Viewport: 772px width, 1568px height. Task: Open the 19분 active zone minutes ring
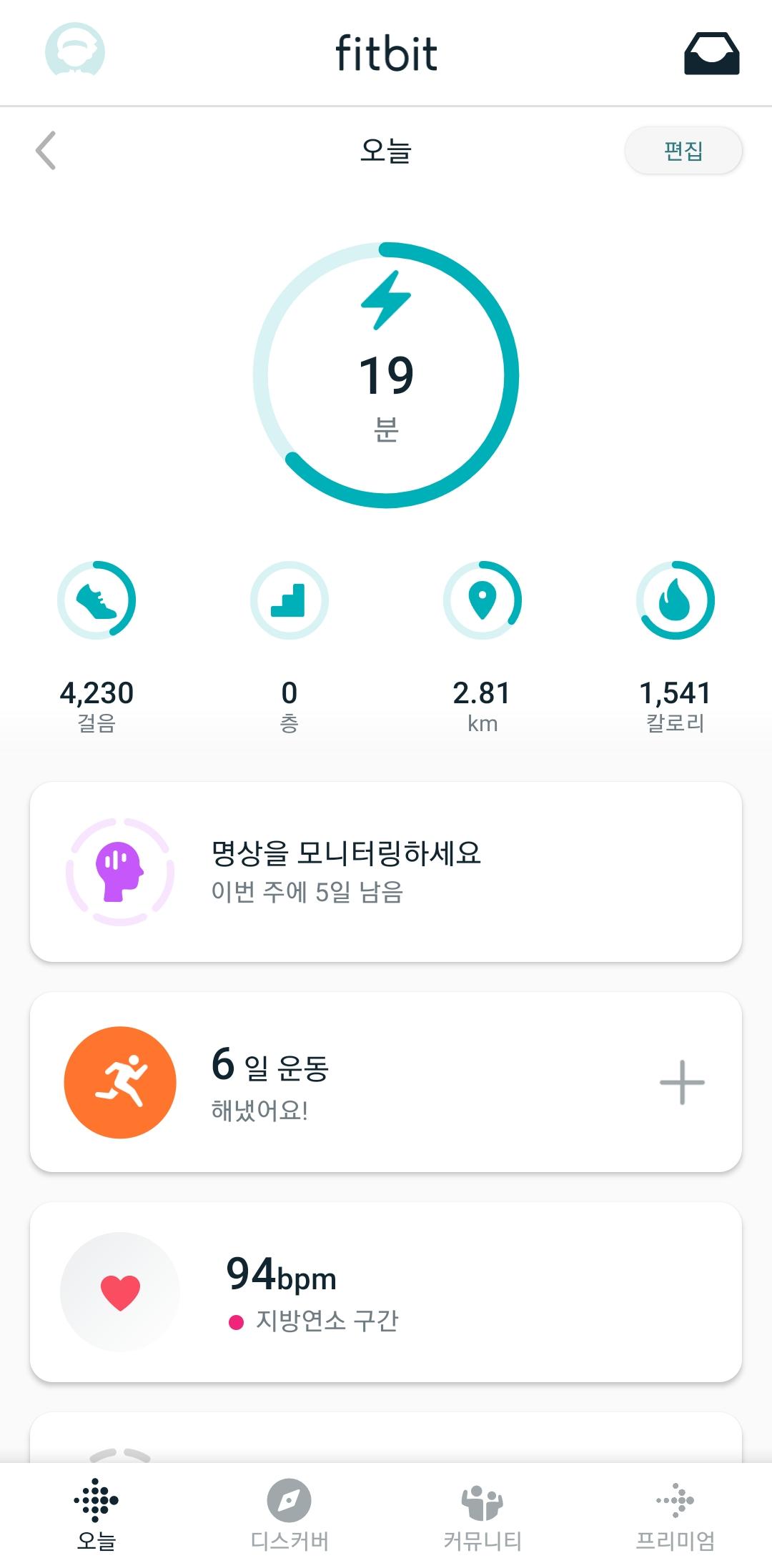[386, 375]
